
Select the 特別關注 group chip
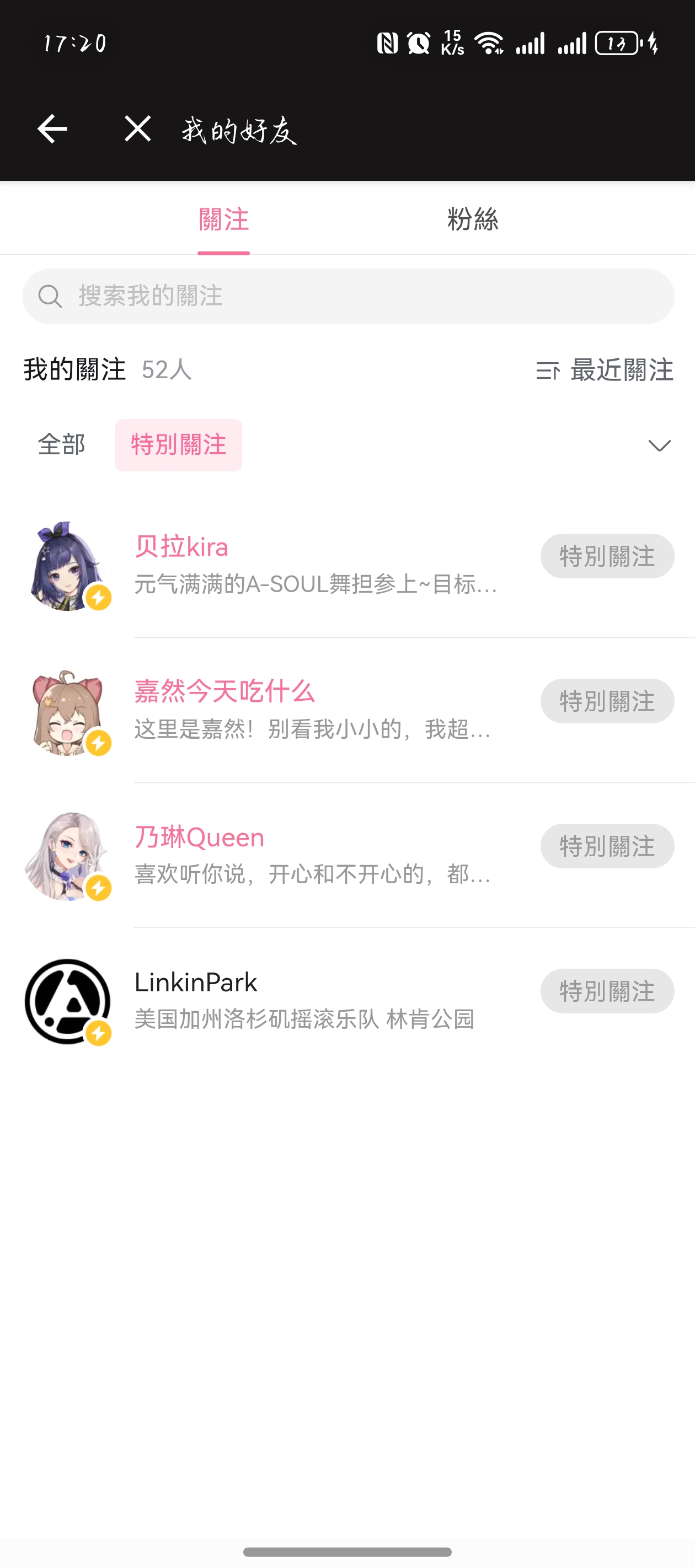179,445
